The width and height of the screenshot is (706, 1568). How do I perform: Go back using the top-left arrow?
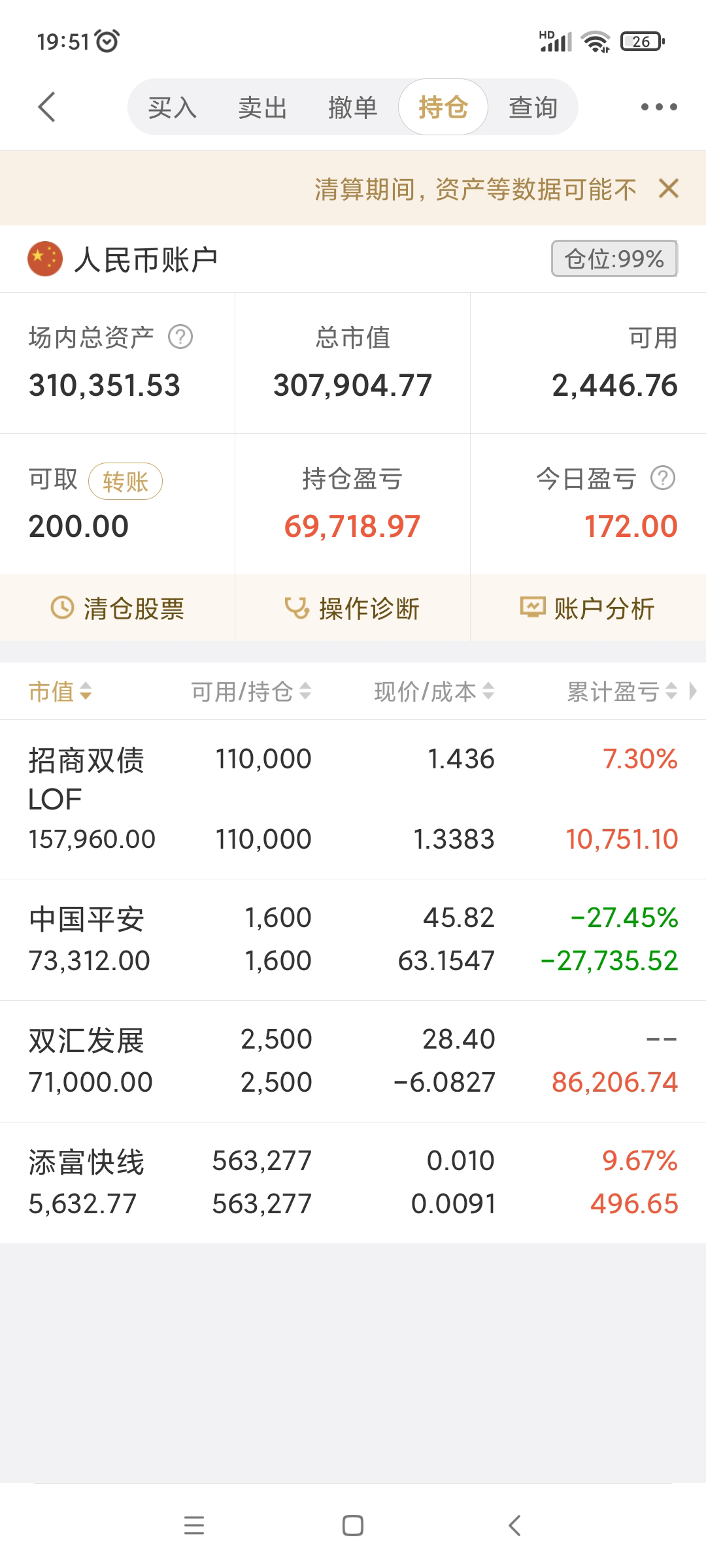pyautogui.click(x=47, y=107)
